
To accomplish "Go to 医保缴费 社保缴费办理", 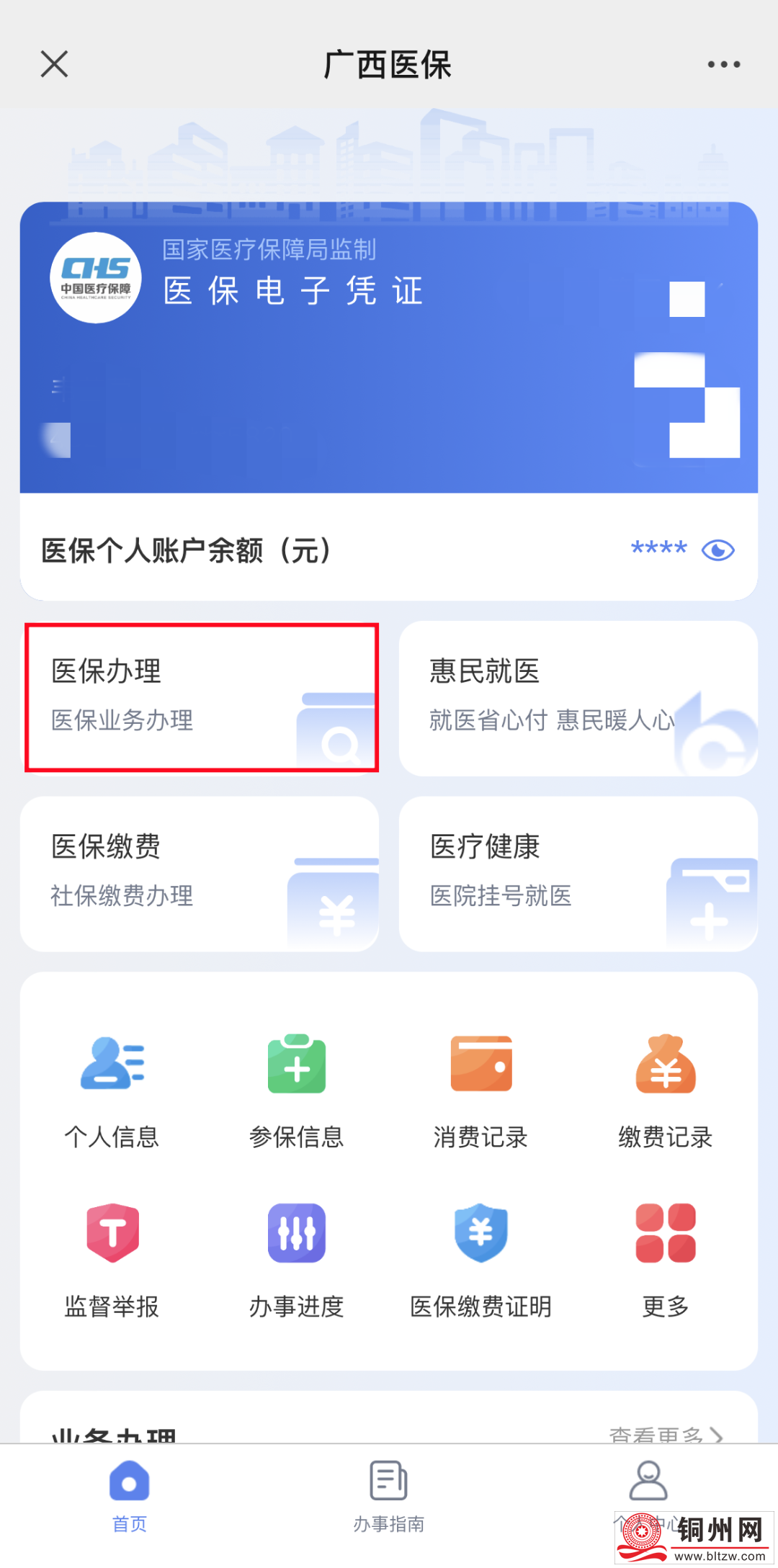I will click(x=200, y=873).
